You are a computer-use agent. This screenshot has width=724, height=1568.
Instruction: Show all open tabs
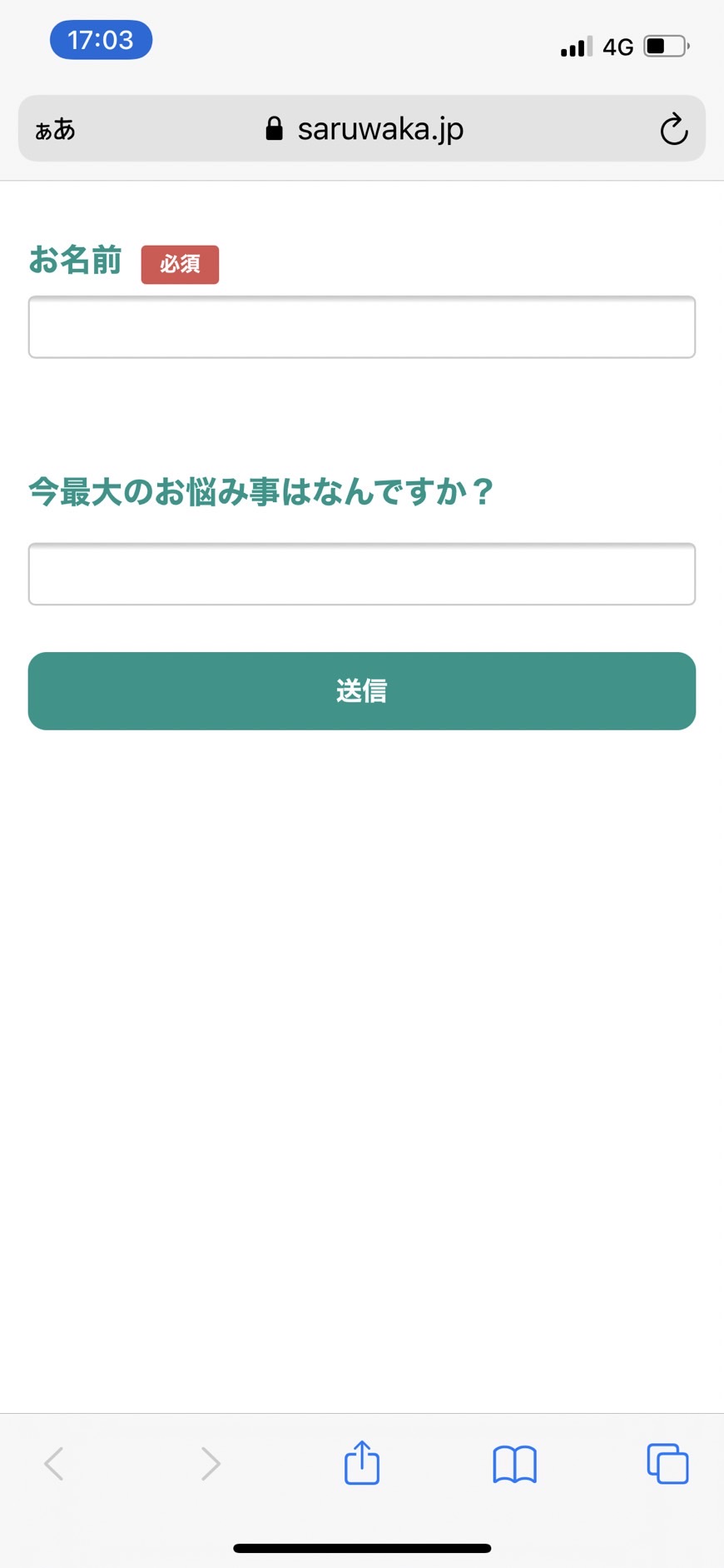coord(667,1463)
